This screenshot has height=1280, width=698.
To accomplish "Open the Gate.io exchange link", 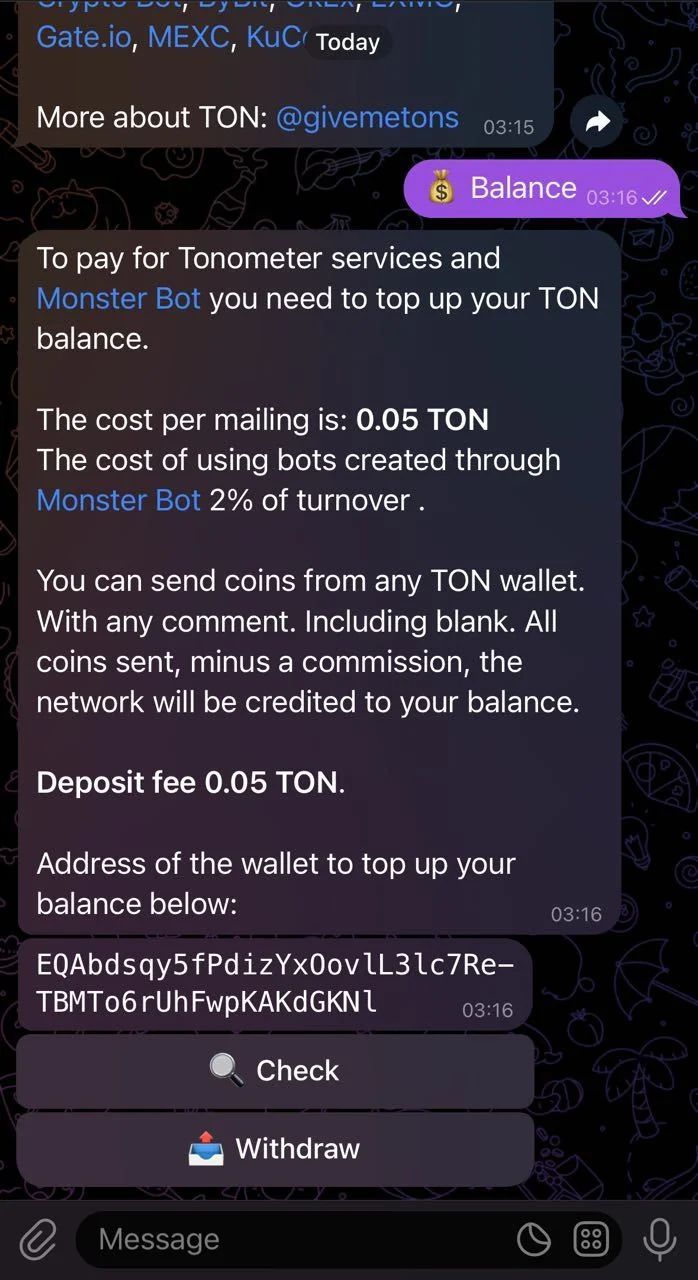I will coord(87,37).
